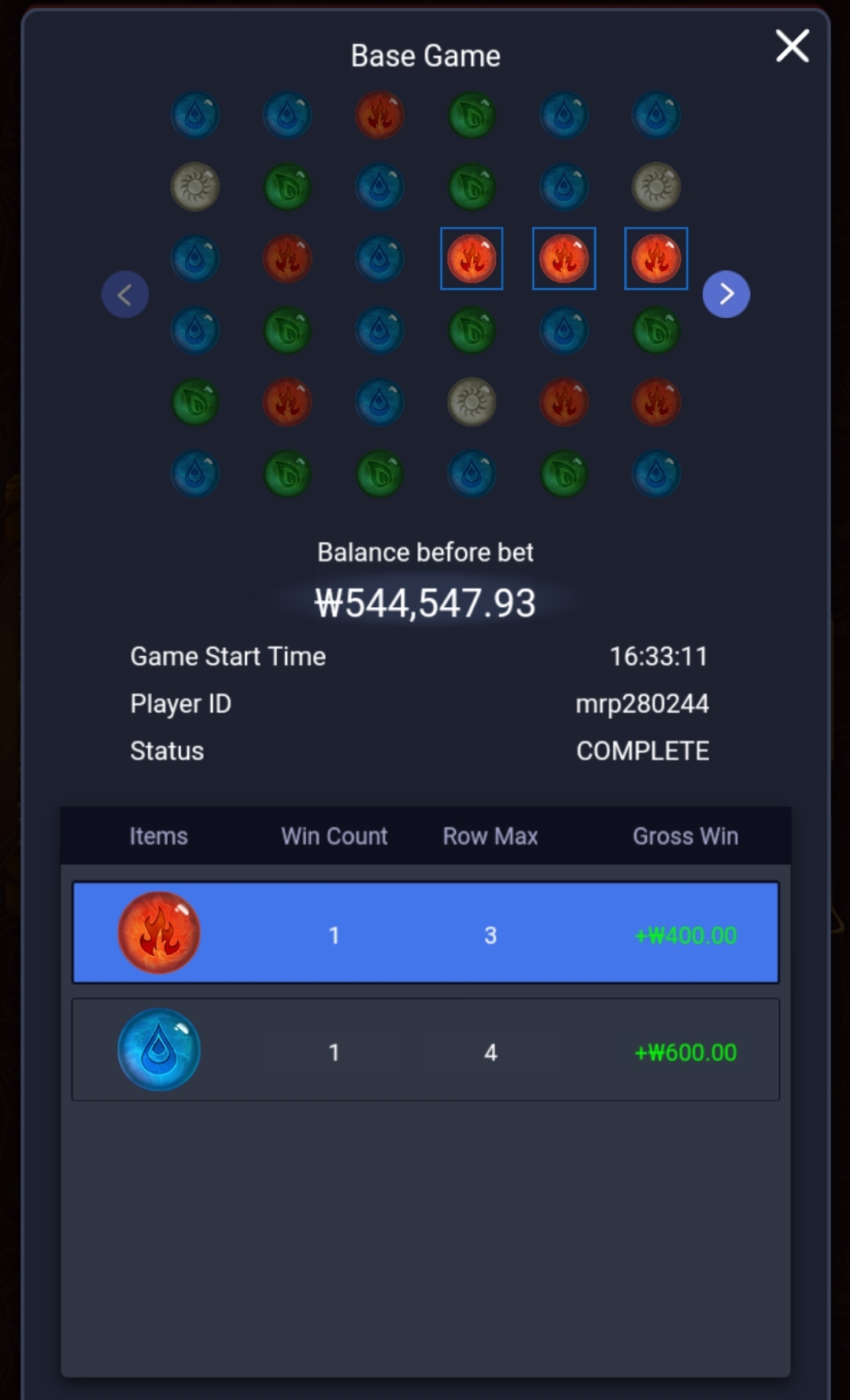Select the fire symbol win row
This screenshot has width=850, height=1400.
point(425,933)
